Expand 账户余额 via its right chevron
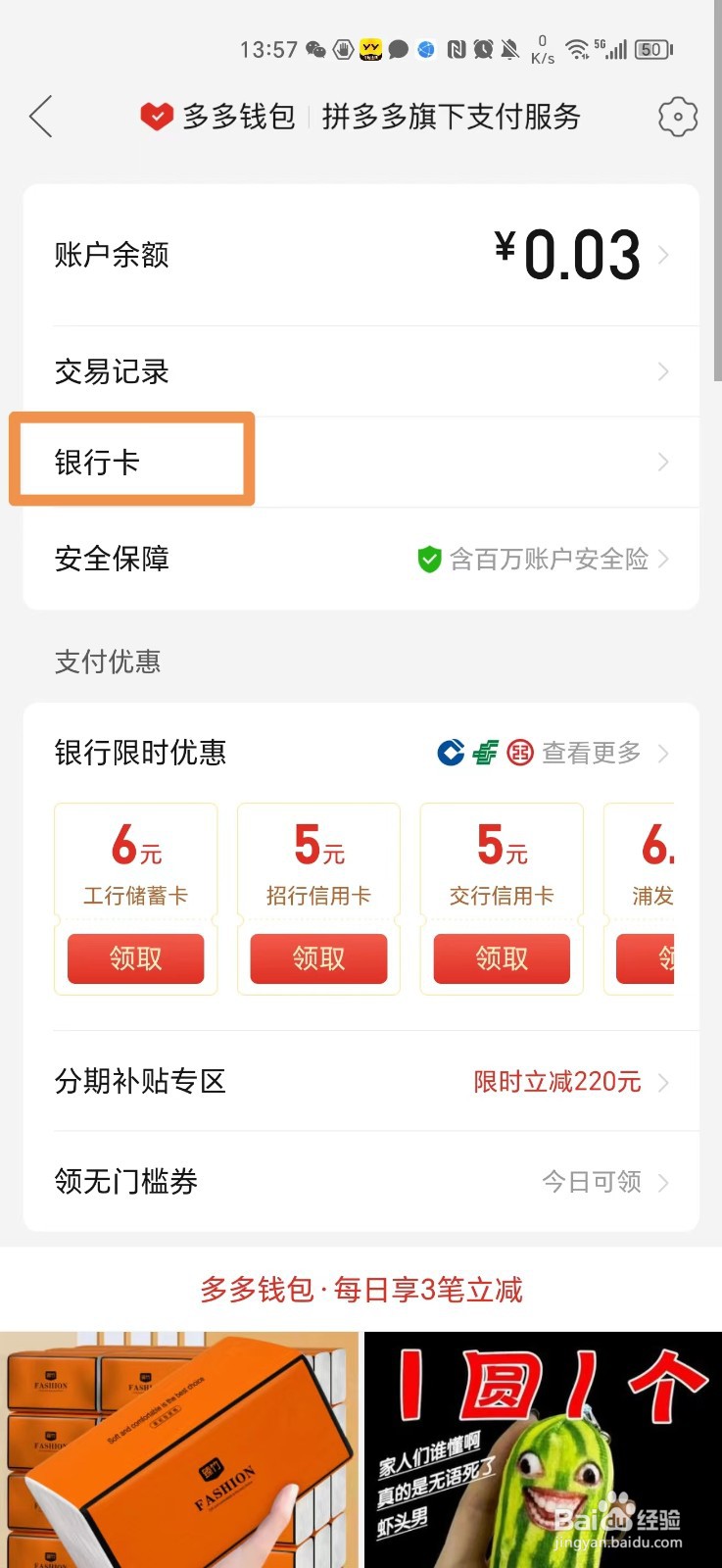 (x=665, y=255)
